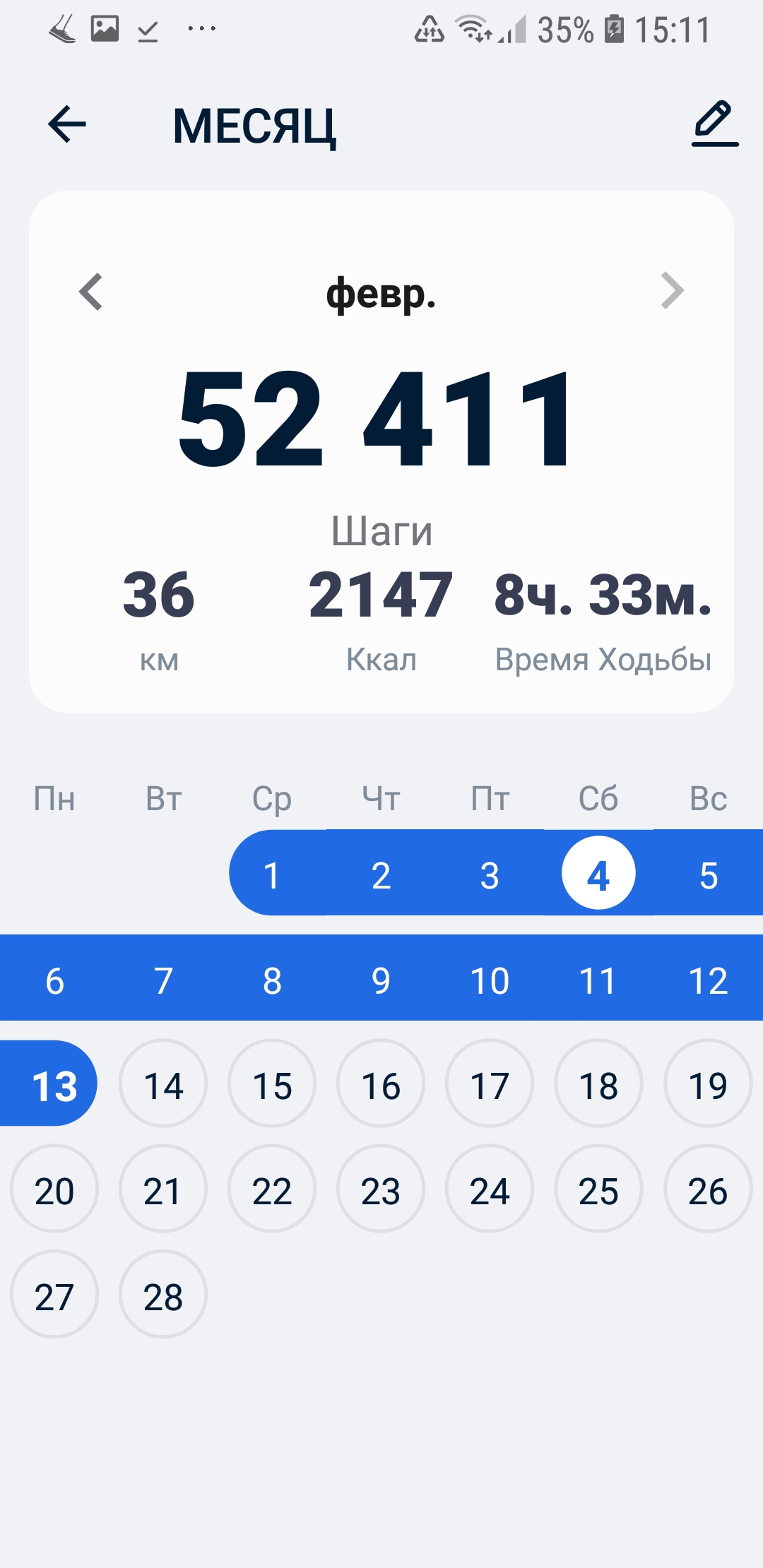Pick day 10 in the calendar
The image size is (763, 1568).
coord(490,980)
